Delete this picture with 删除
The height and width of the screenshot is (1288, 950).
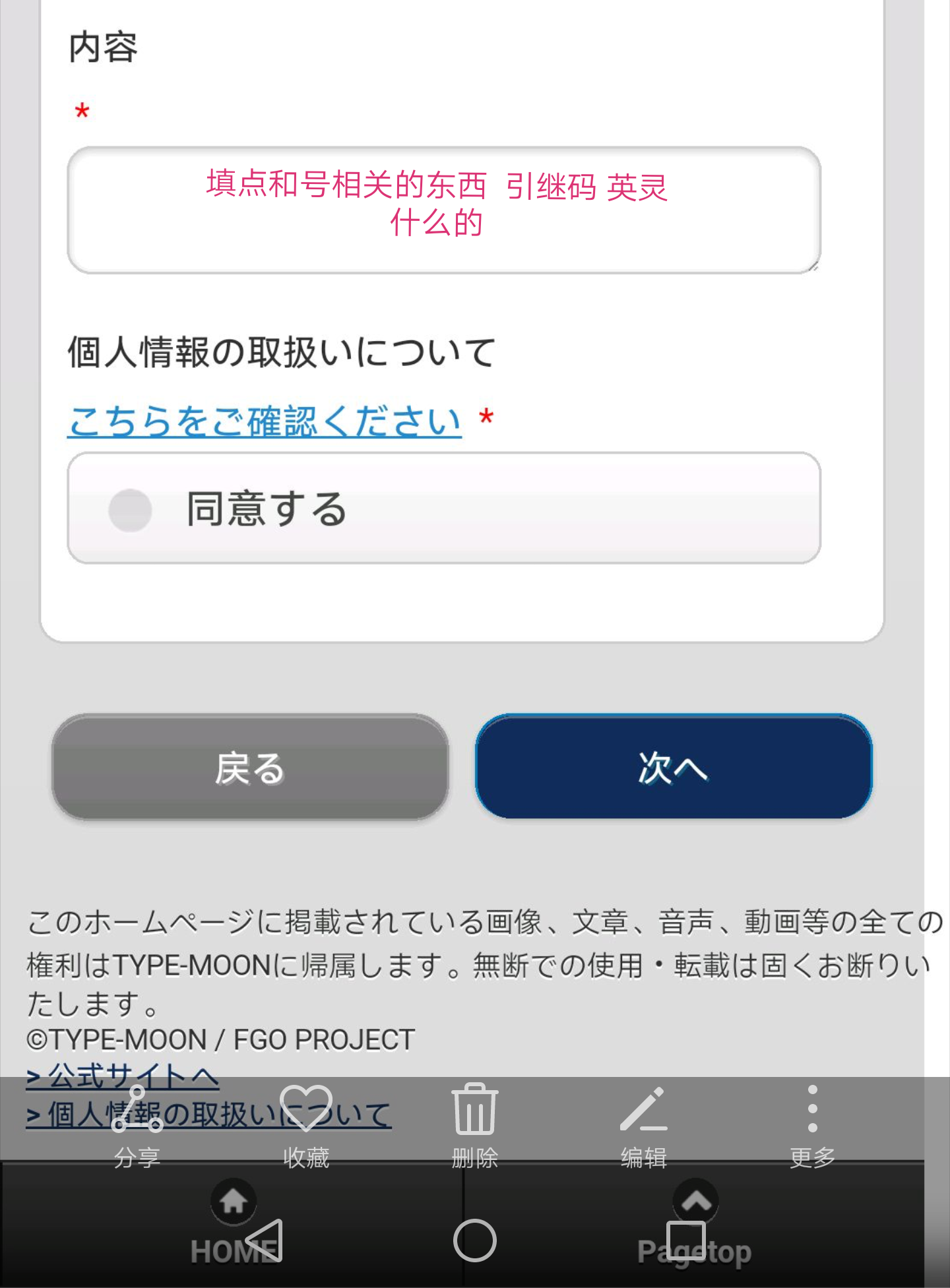(475, 1124)
